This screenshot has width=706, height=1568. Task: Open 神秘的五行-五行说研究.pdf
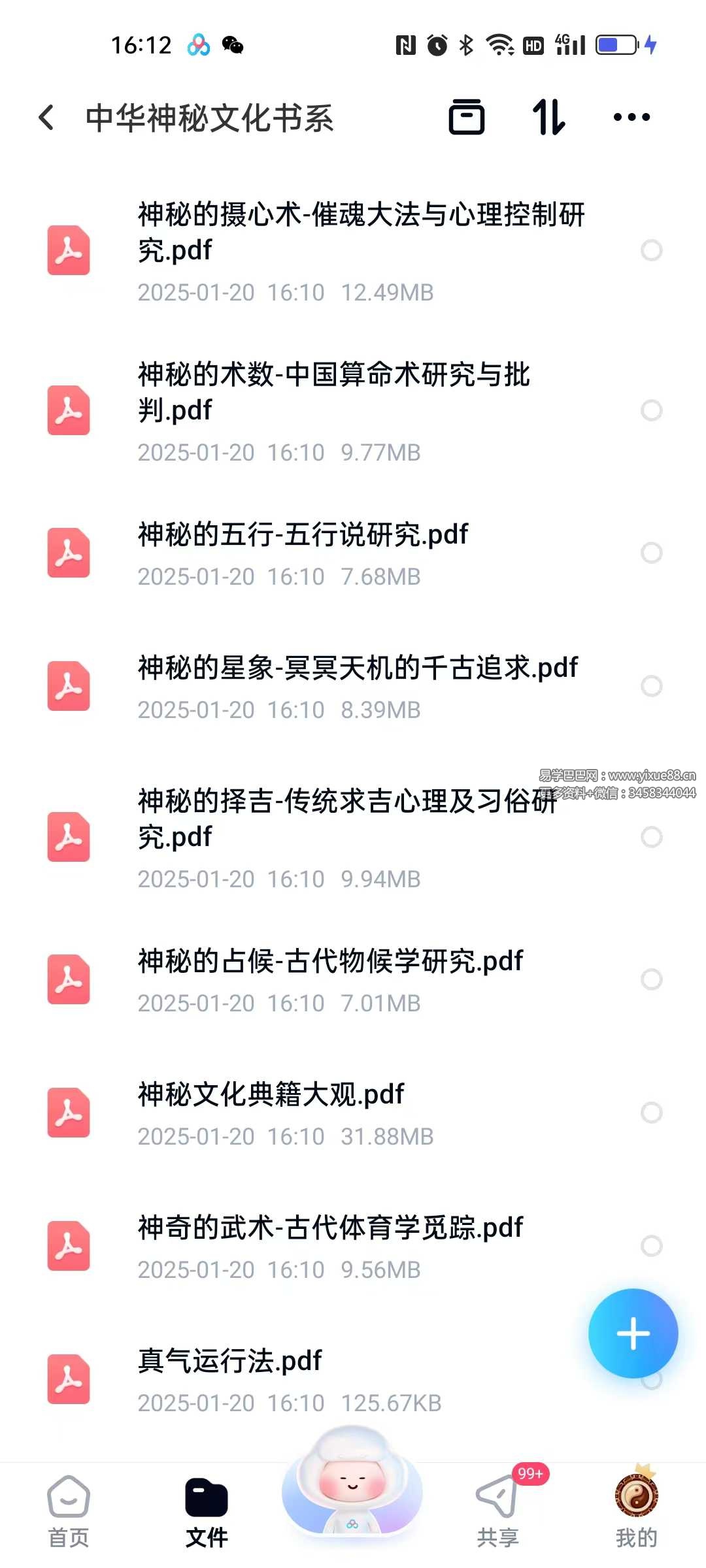click(353, 553)
